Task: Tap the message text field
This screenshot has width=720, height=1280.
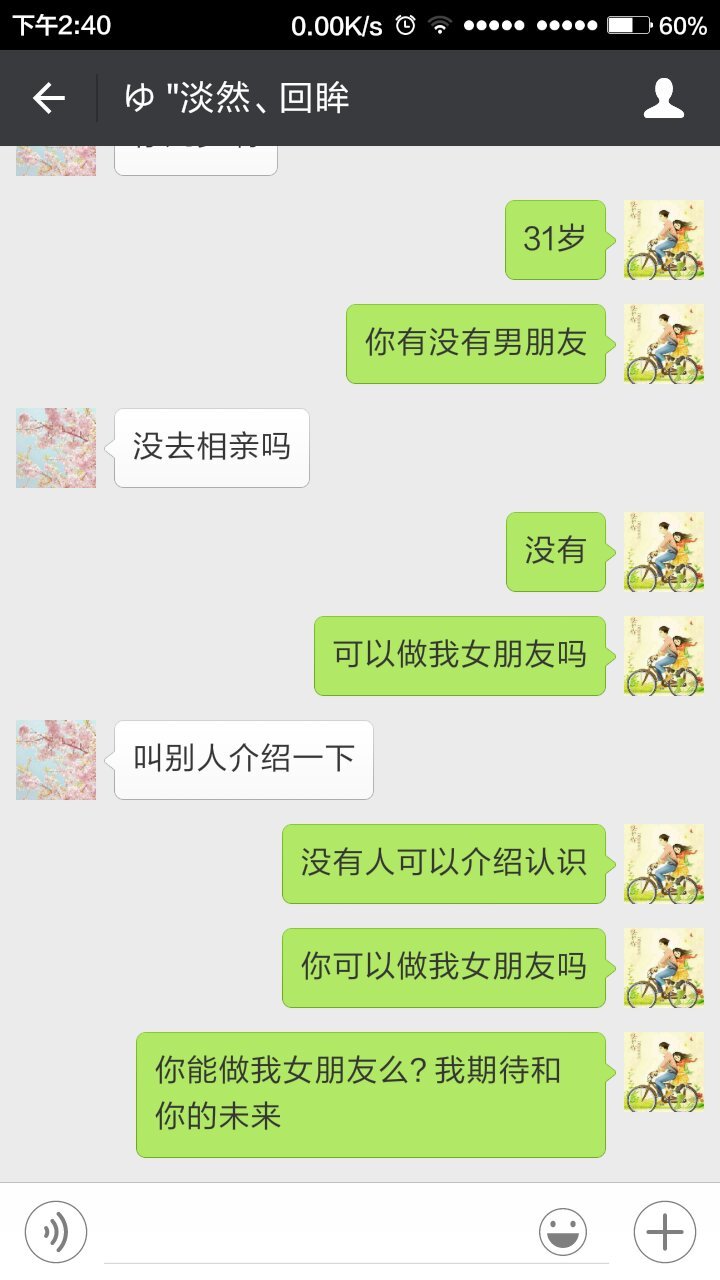Action: coord(310,1232)
